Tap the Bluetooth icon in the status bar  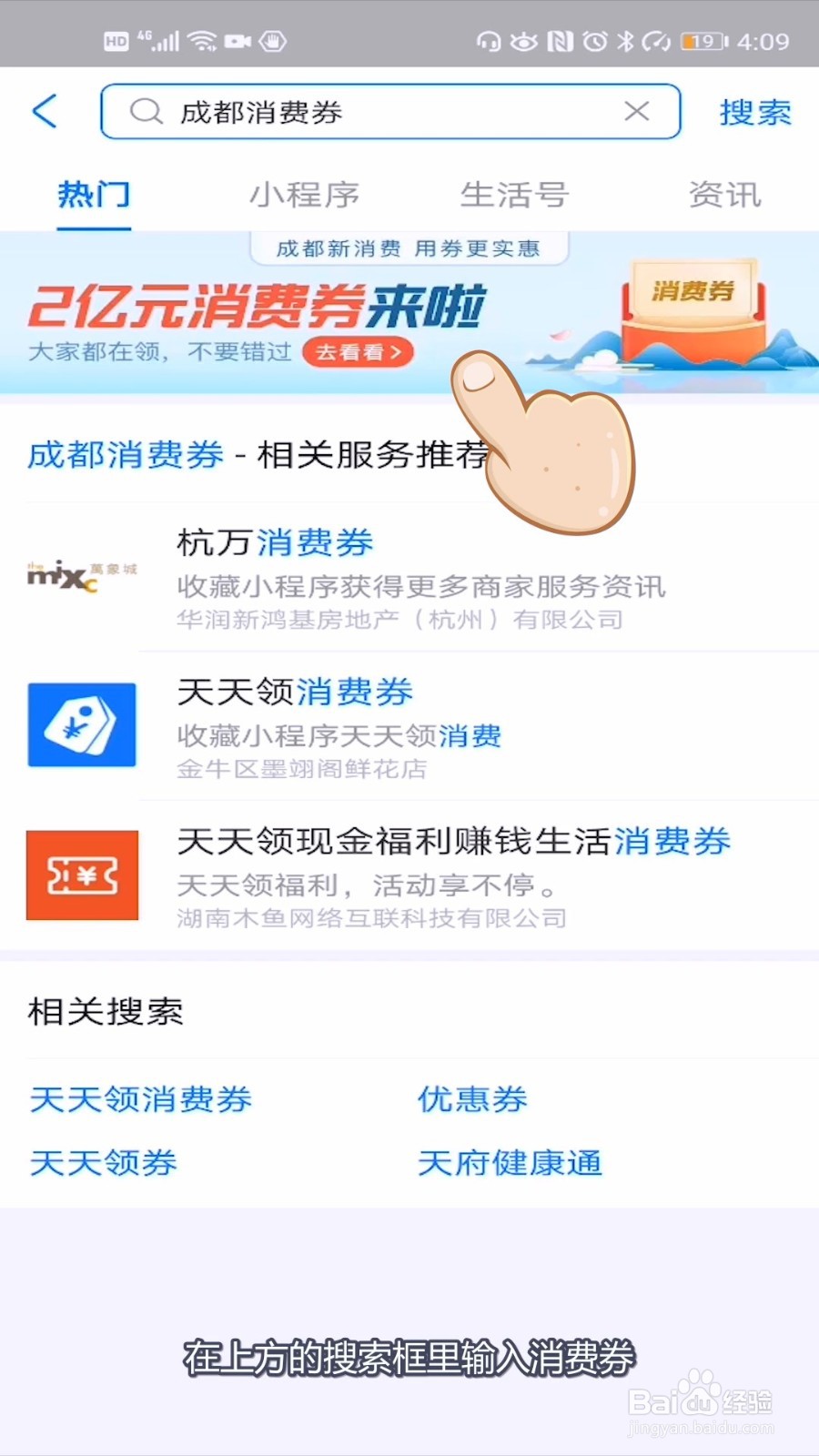tap(624, 41)
